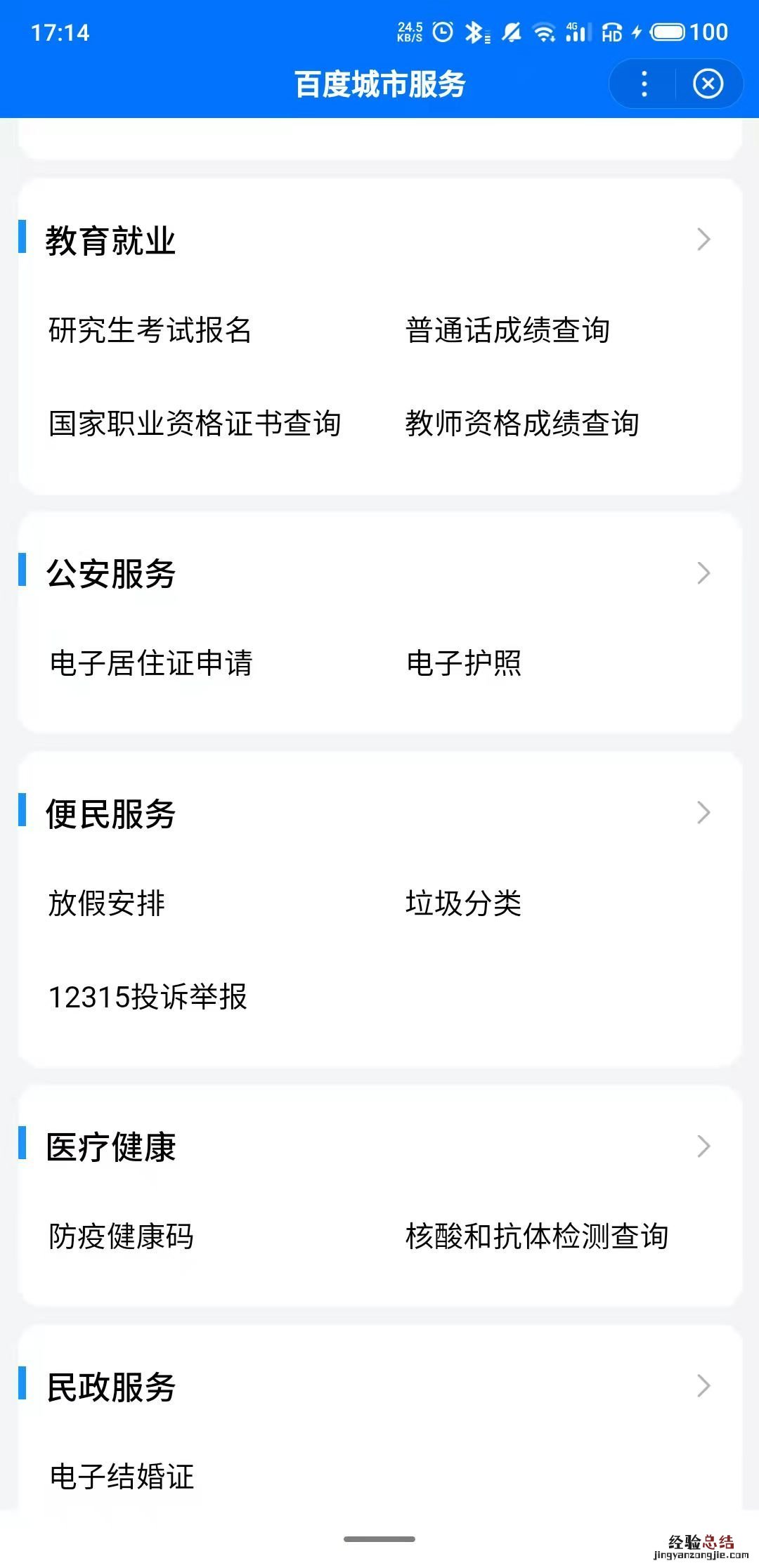Close the Baidu city services mini program
759x1568 pixels.
pos(708,84)
